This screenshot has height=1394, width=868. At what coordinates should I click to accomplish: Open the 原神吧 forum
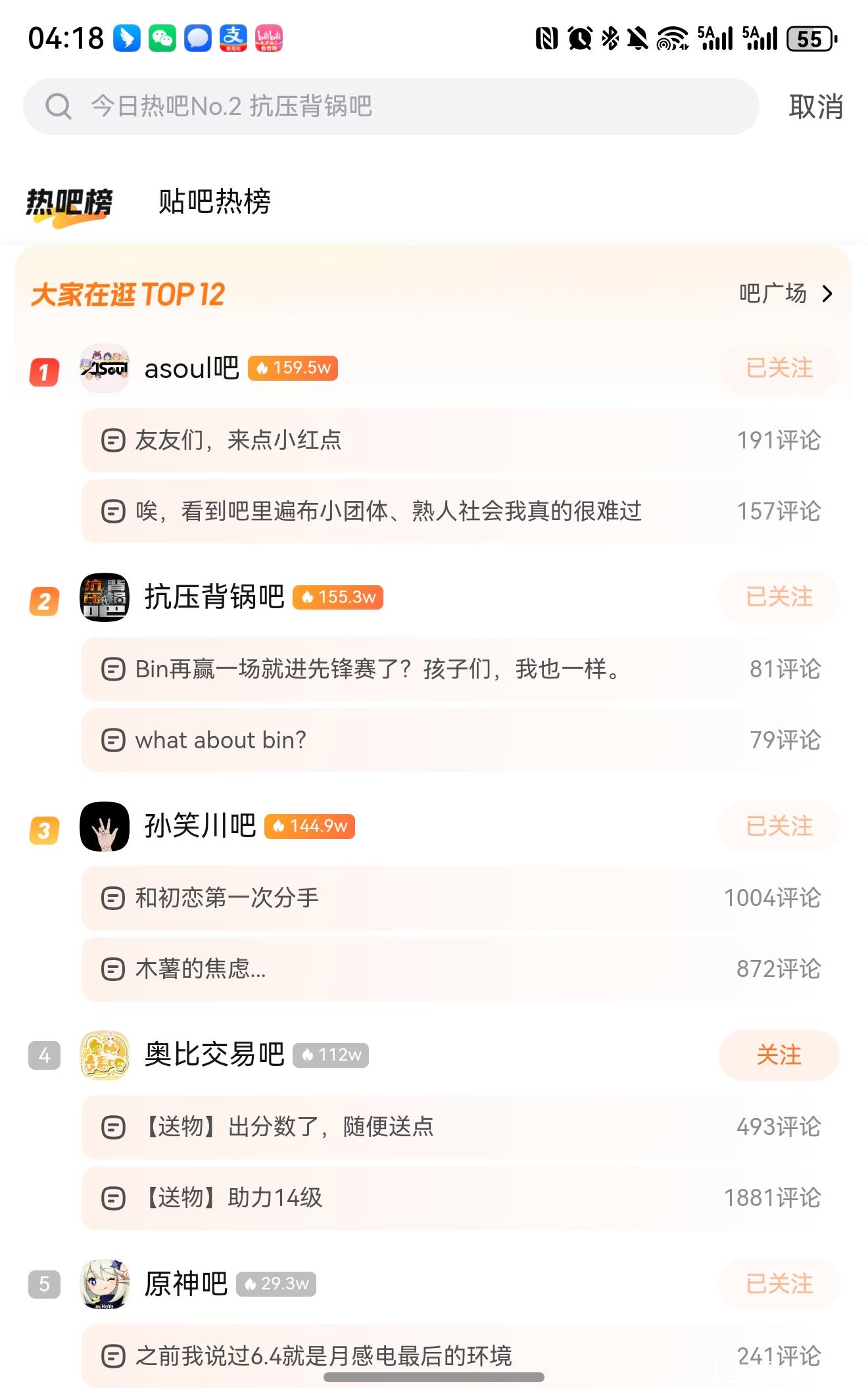(185, 1284)
